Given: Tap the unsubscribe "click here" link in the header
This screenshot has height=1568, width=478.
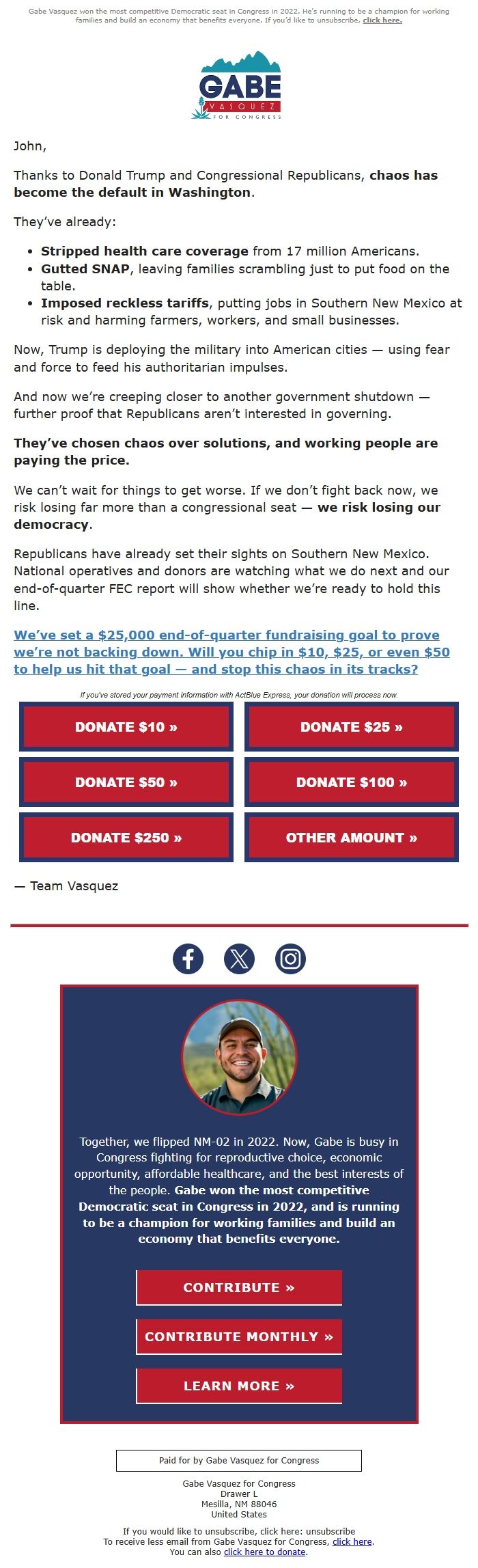Looking at the screenshot, I should [x=382, y=20].
